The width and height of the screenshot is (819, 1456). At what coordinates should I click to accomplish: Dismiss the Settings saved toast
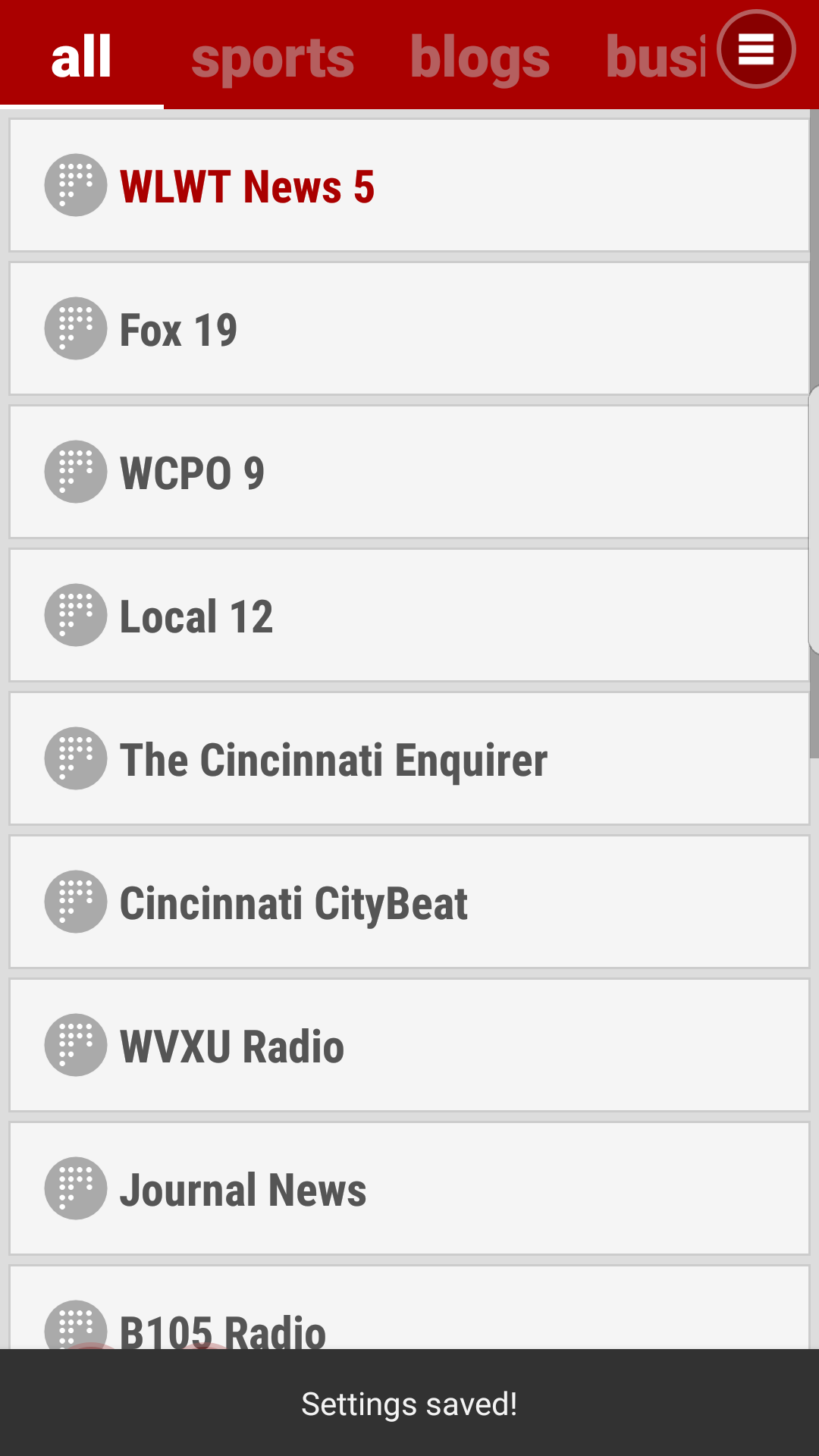[409, 1403]
